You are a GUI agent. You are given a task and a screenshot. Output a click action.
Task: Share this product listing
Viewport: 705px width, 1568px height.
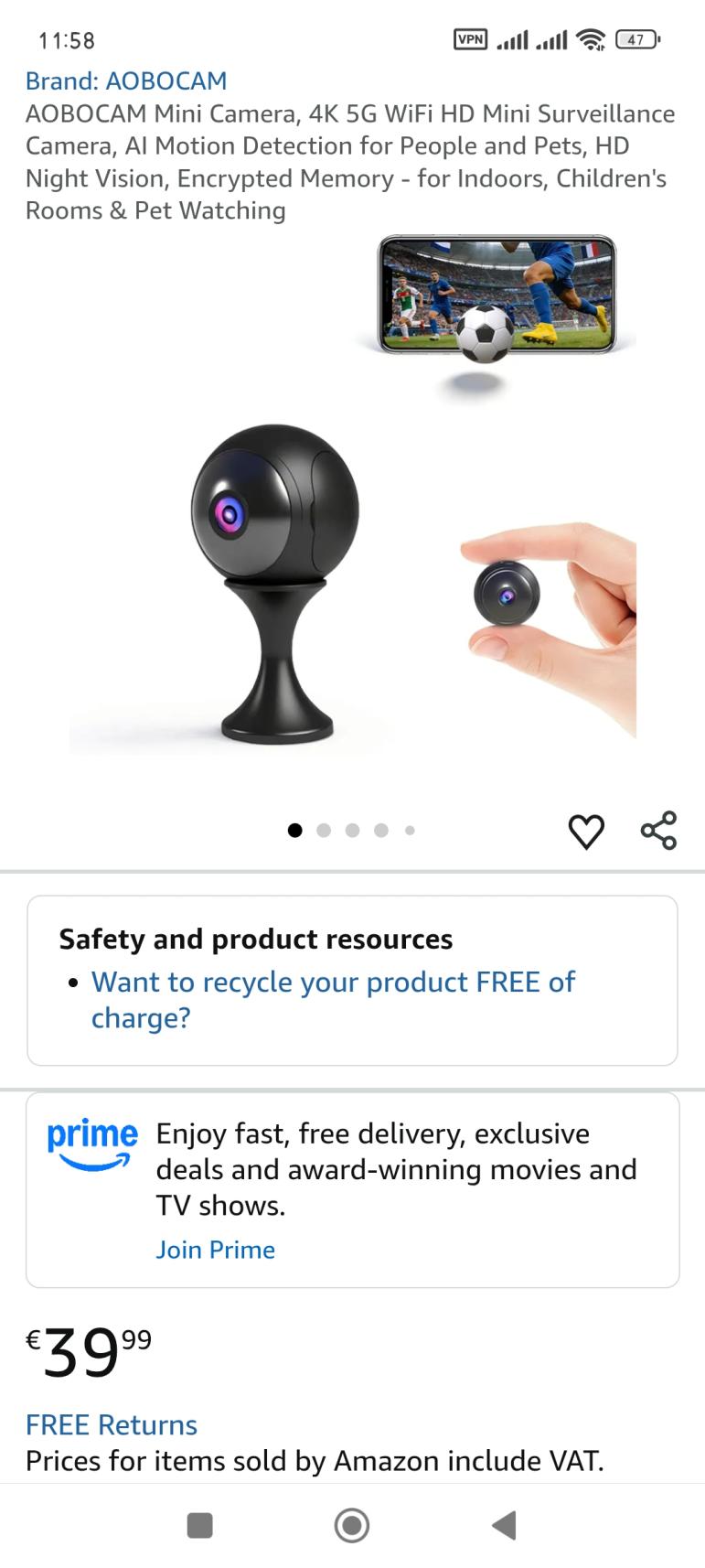tap(658, 831)
